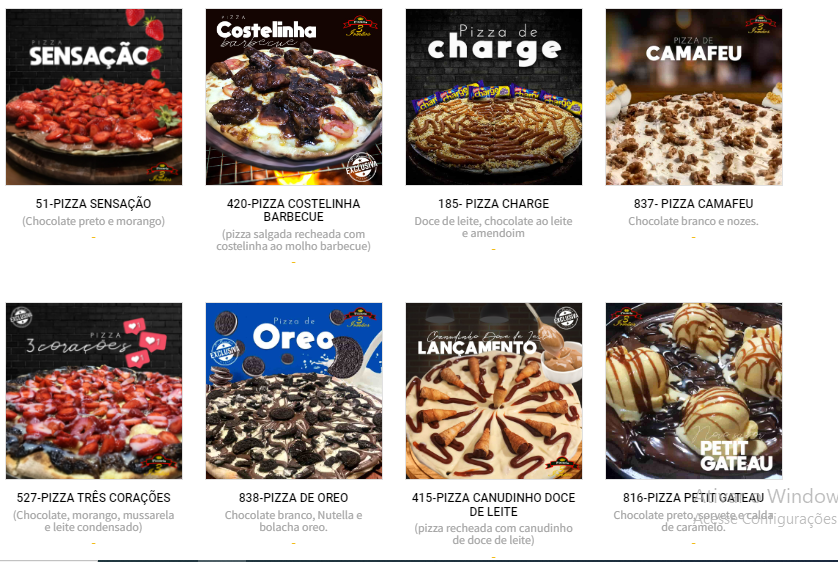The image size is (838, 562).
Task: View the 185-Pizza Charge product
Action: (x=494, y=98)
